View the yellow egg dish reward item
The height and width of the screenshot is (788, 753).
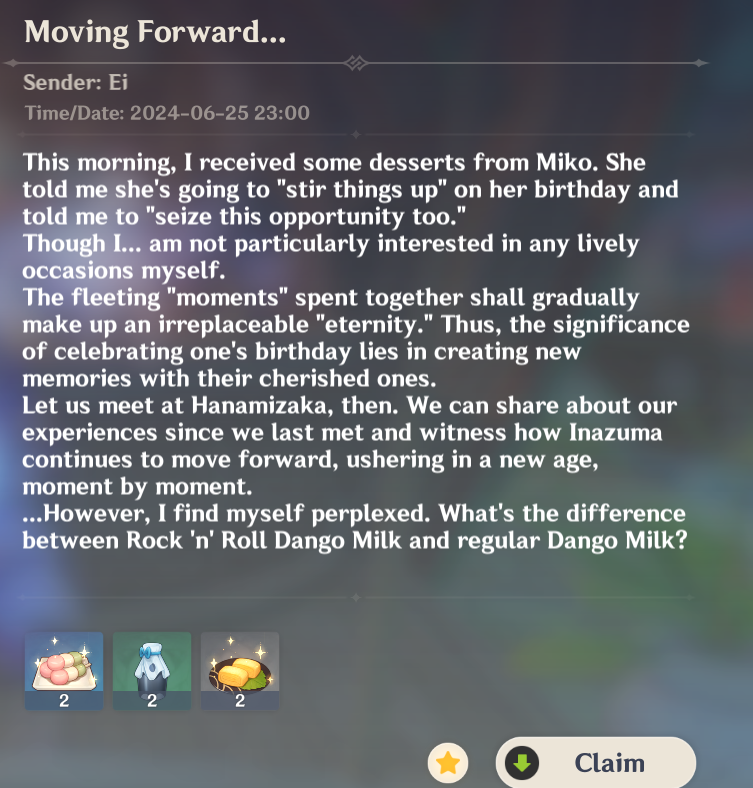click(x=240, y=668)
